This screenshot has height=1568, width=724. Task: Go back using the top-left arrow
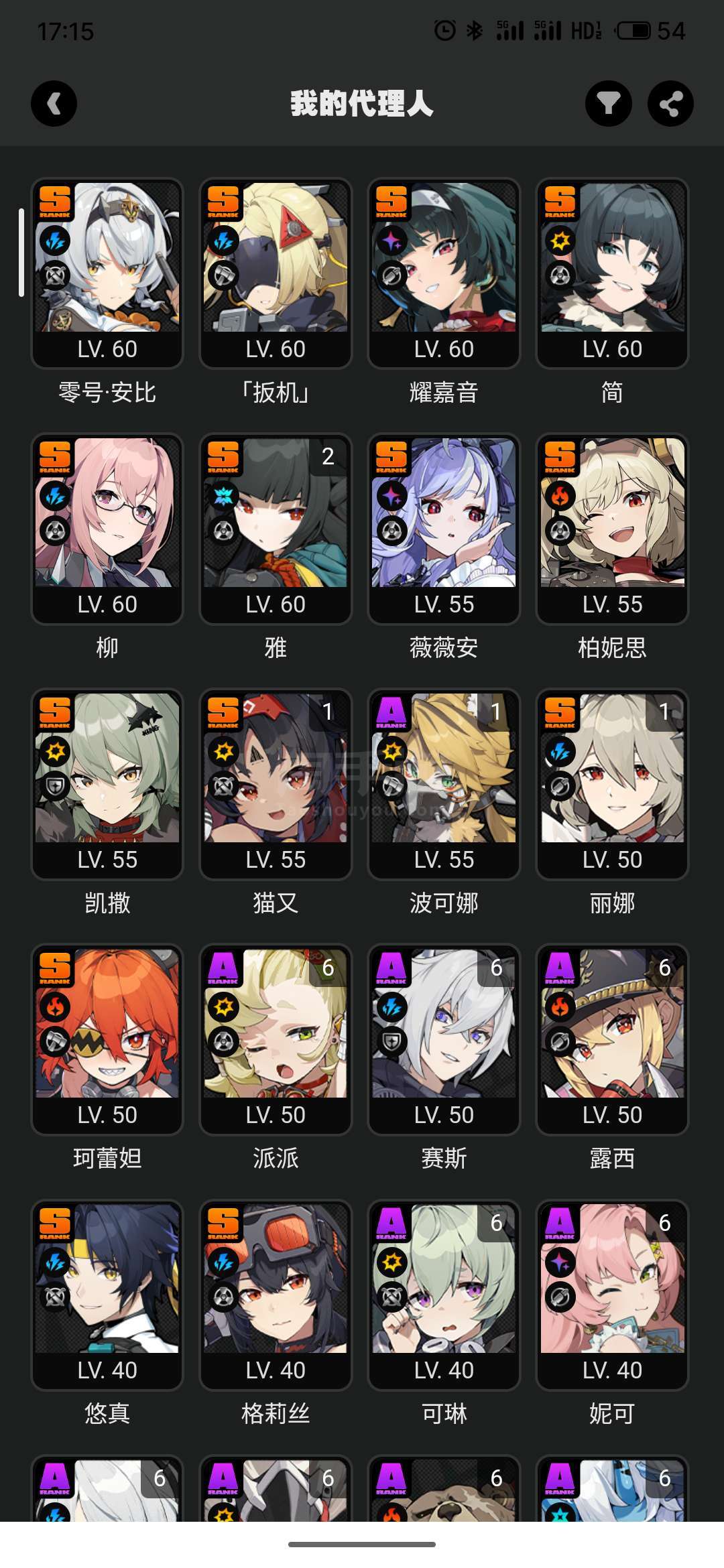point(54,104)
